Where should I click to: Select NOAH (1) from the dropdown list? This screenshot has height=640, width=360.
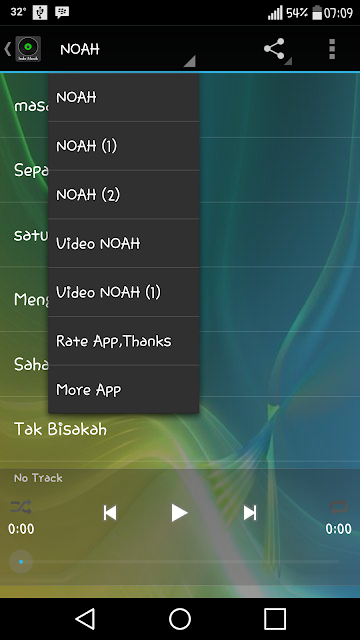(x=124, y=146)
